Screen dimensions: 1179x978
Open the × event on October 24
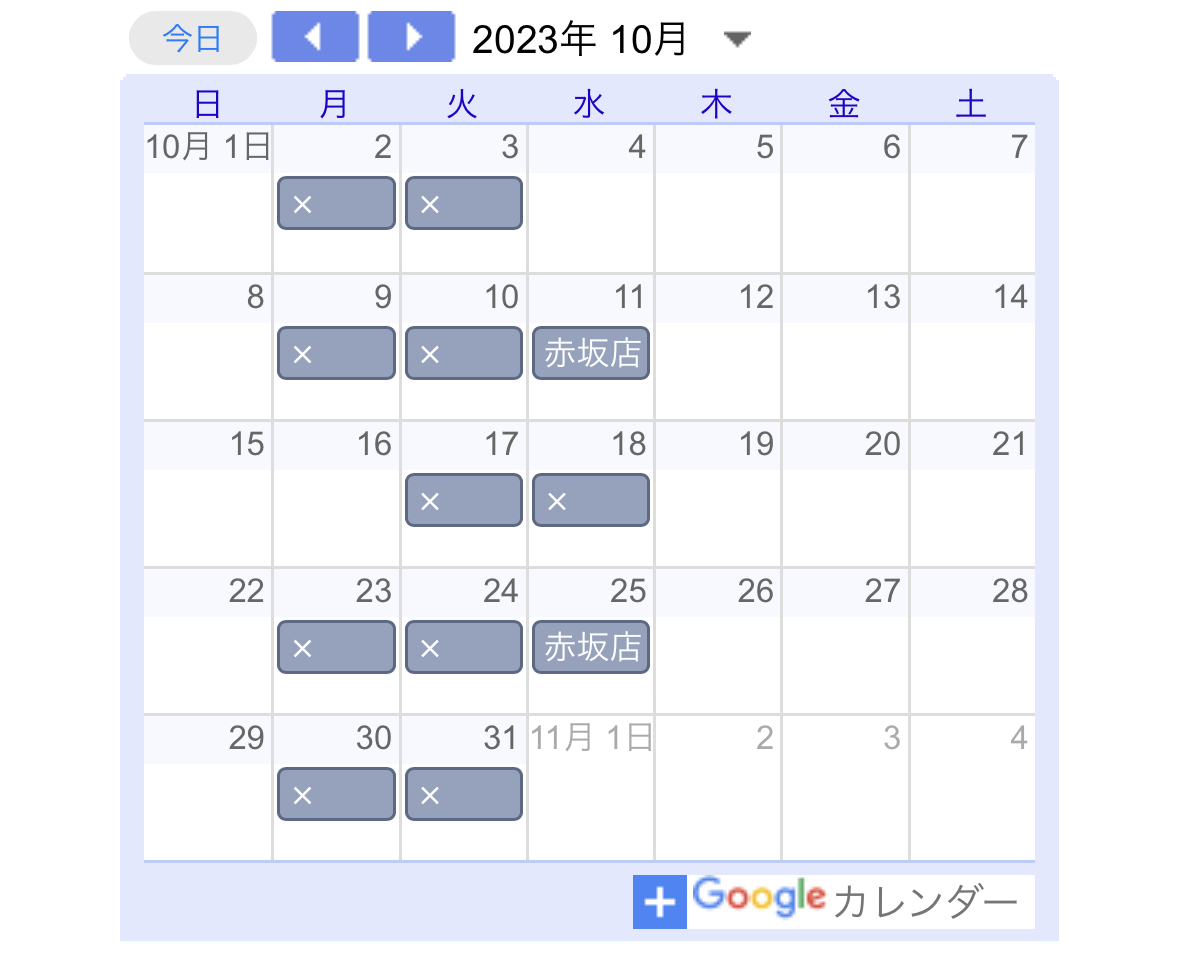pos(463,647)
